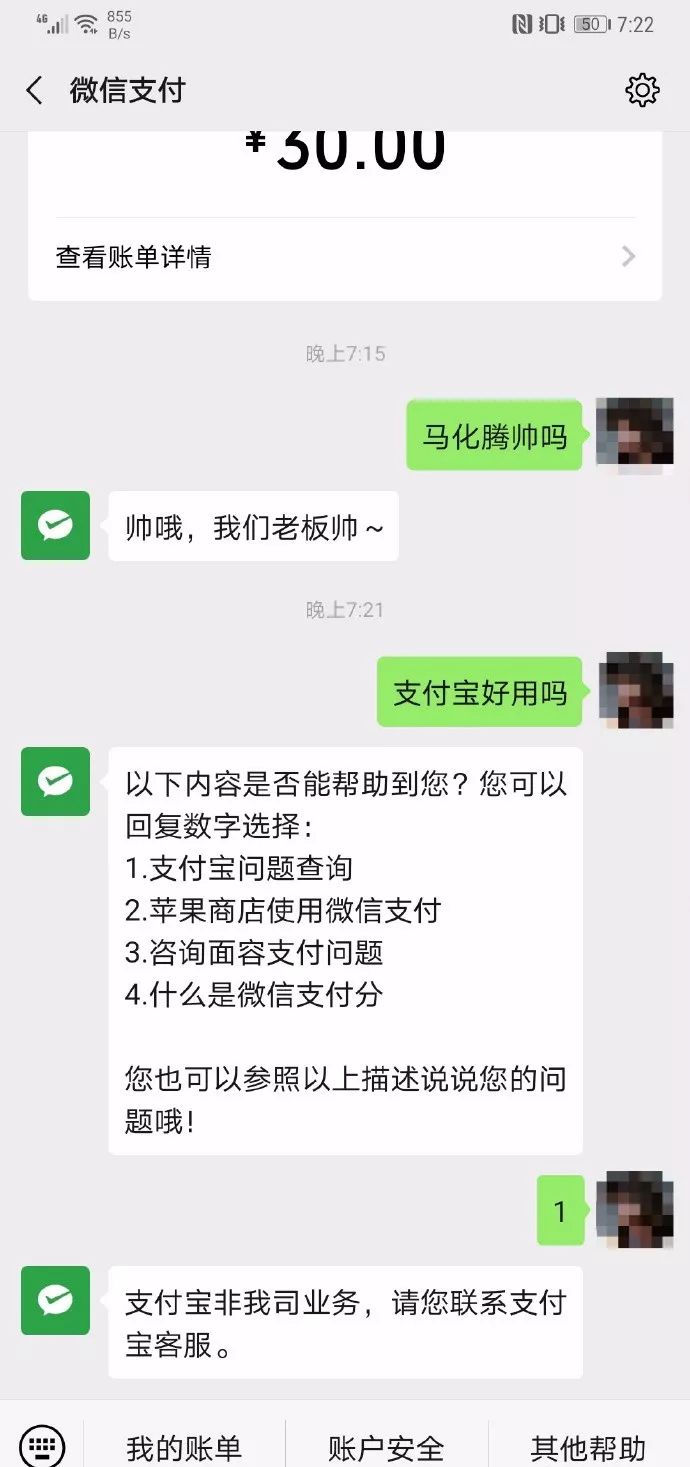The image size is (690, 1467).
Task: Go back from 微信支付 chat
Action: [x=35, y=91]
